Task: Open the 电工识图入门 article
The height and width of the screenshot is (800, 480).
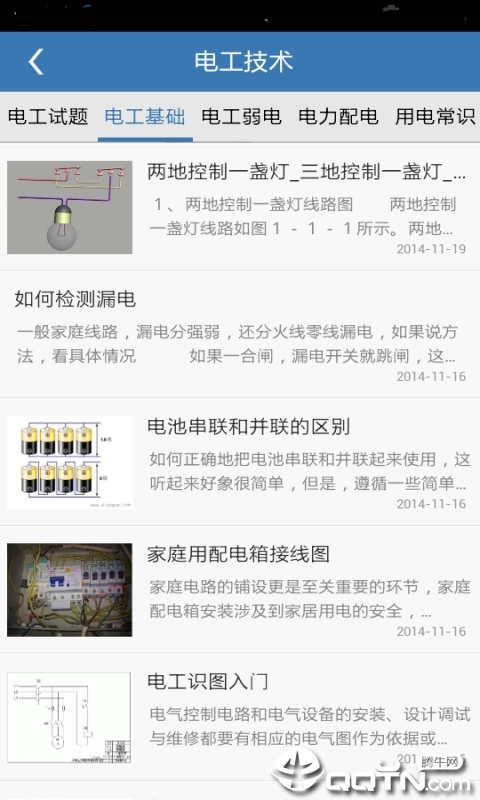Action: click(x=240, y=717)
